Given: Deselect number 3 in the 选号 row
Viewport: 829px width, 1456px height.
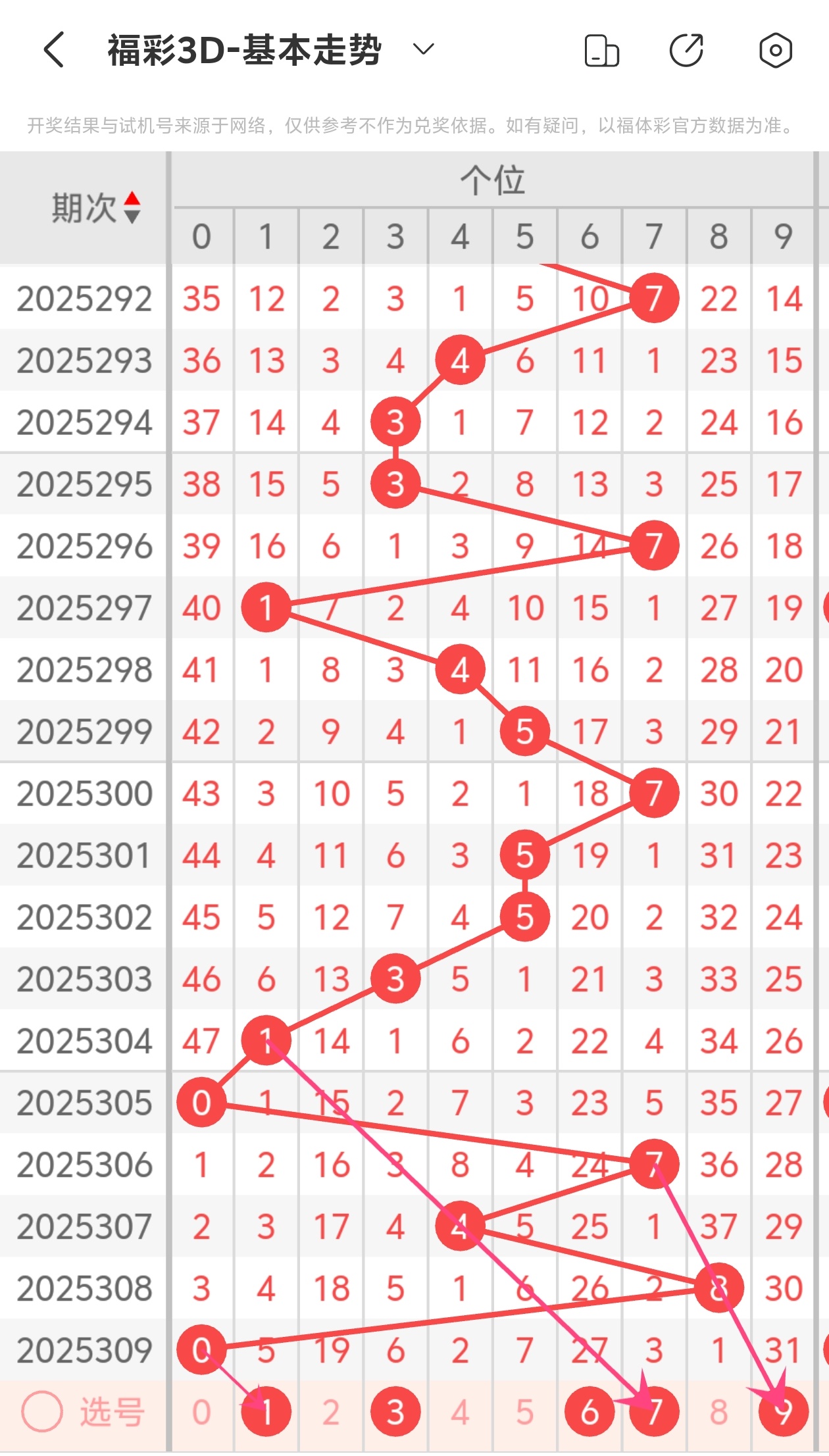Looking at the screenshot, I should 395,1412.
